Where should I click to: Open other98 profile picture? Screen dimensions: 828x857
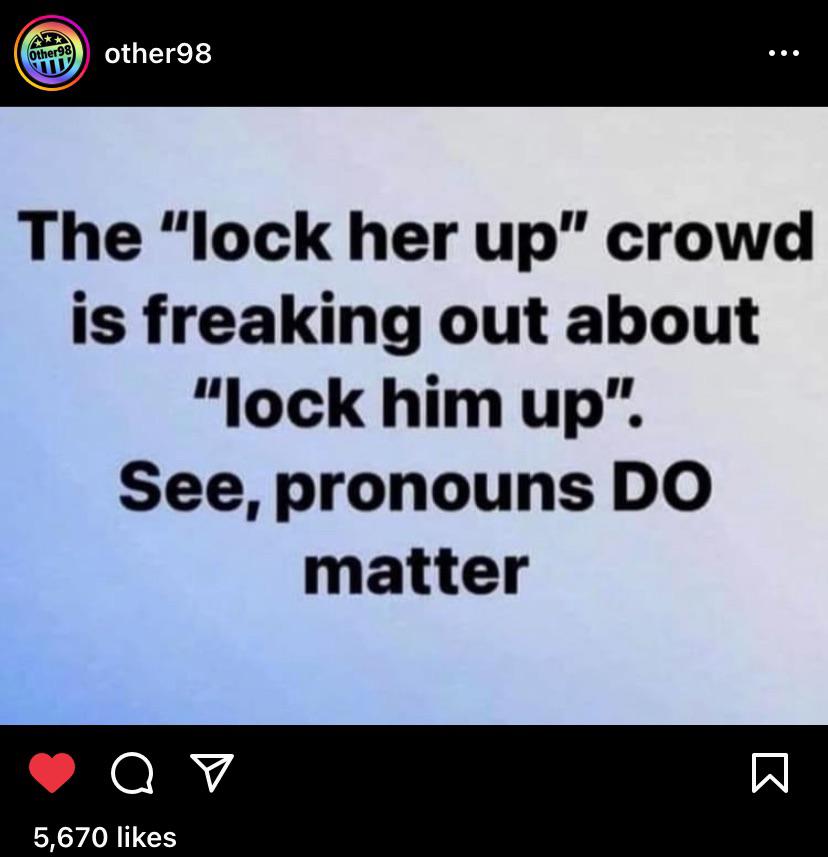pyautogui.click(x=53, y=54)
